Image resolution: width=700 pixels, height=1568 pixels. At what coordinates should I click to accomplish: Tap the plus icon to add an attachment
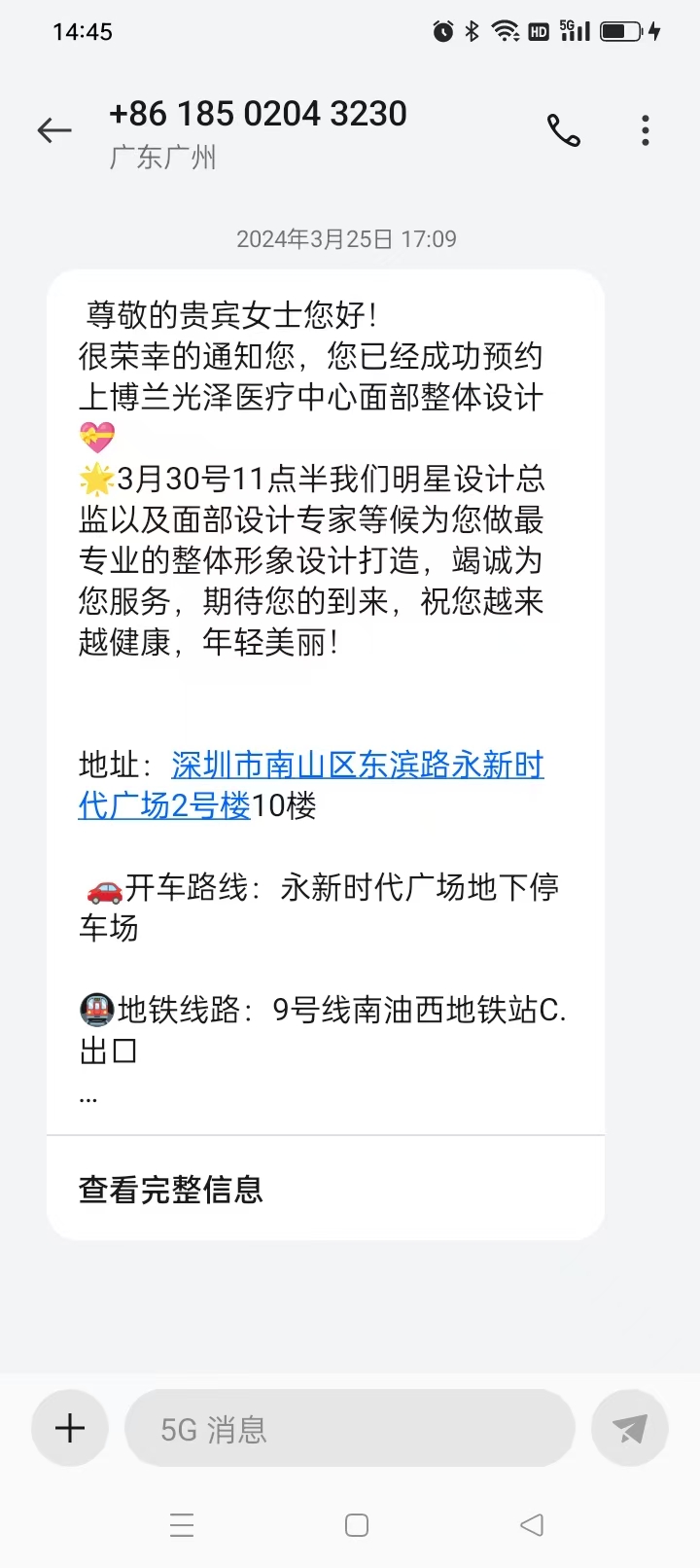[x=69, y=1427]
